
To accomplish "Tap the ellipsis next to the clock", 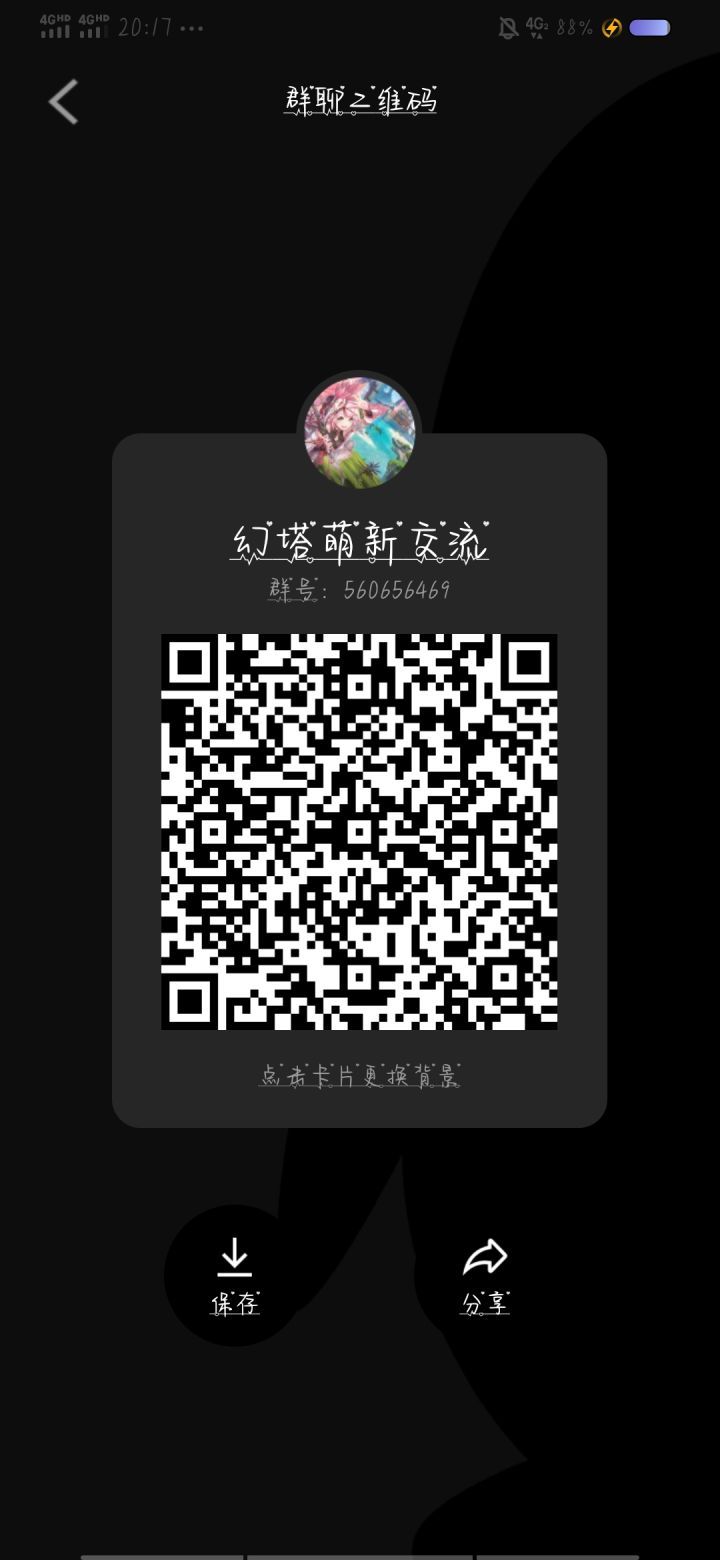I will tap(190, 30).
